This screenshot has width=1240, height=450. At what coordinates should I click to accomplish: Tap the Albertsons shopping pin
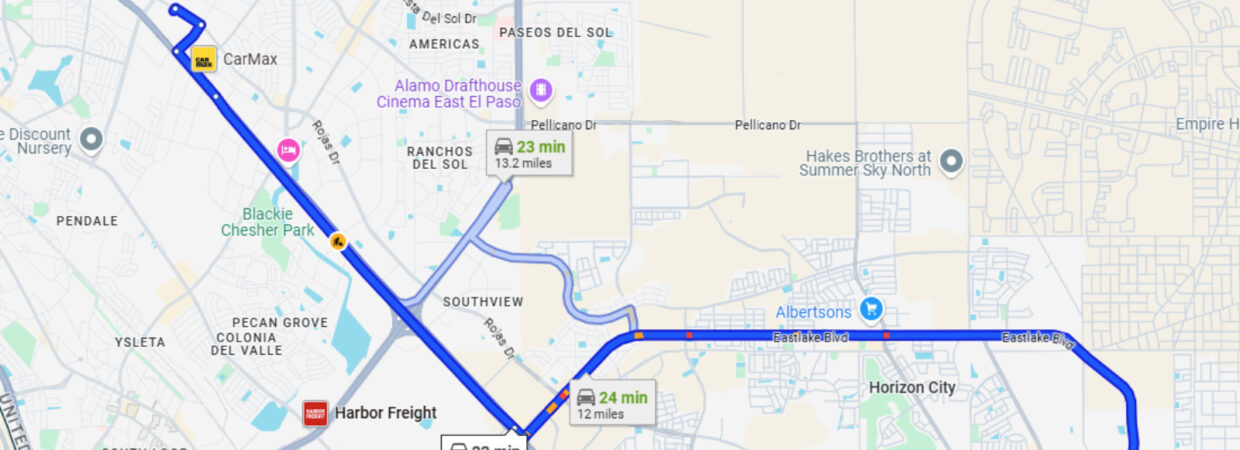tap(872, 310)
